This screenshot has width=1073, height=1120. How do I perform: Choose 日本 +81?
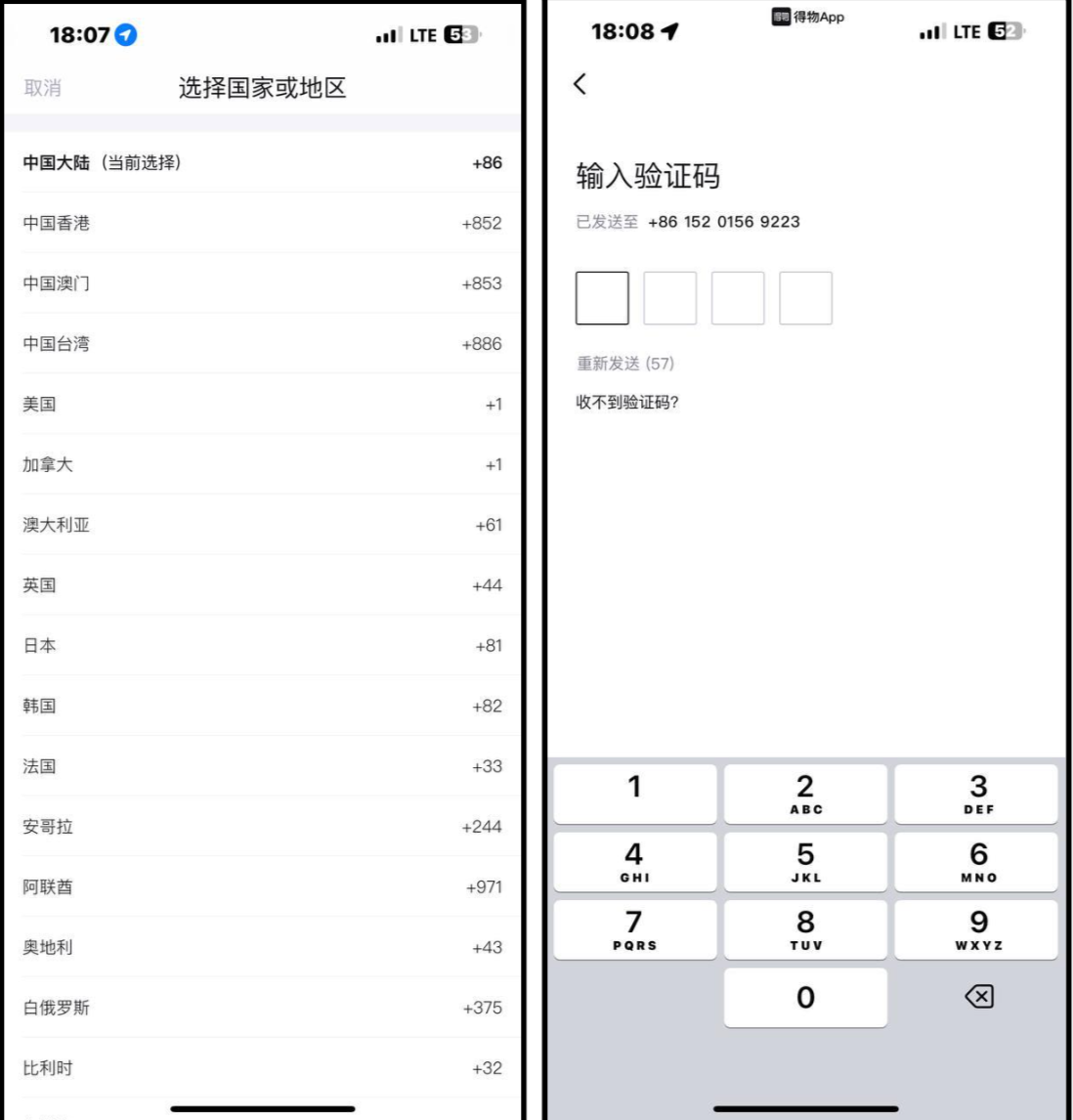(263, 646)
